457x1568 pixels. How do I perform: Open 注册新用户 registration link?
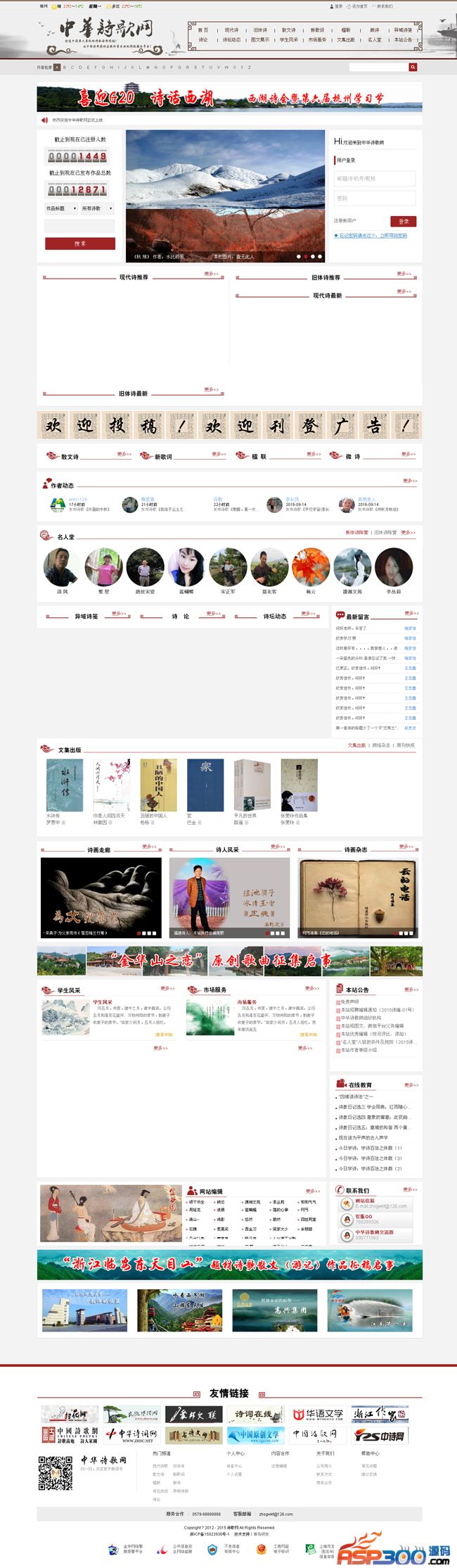pyautogui.click(x=345, y=221)
